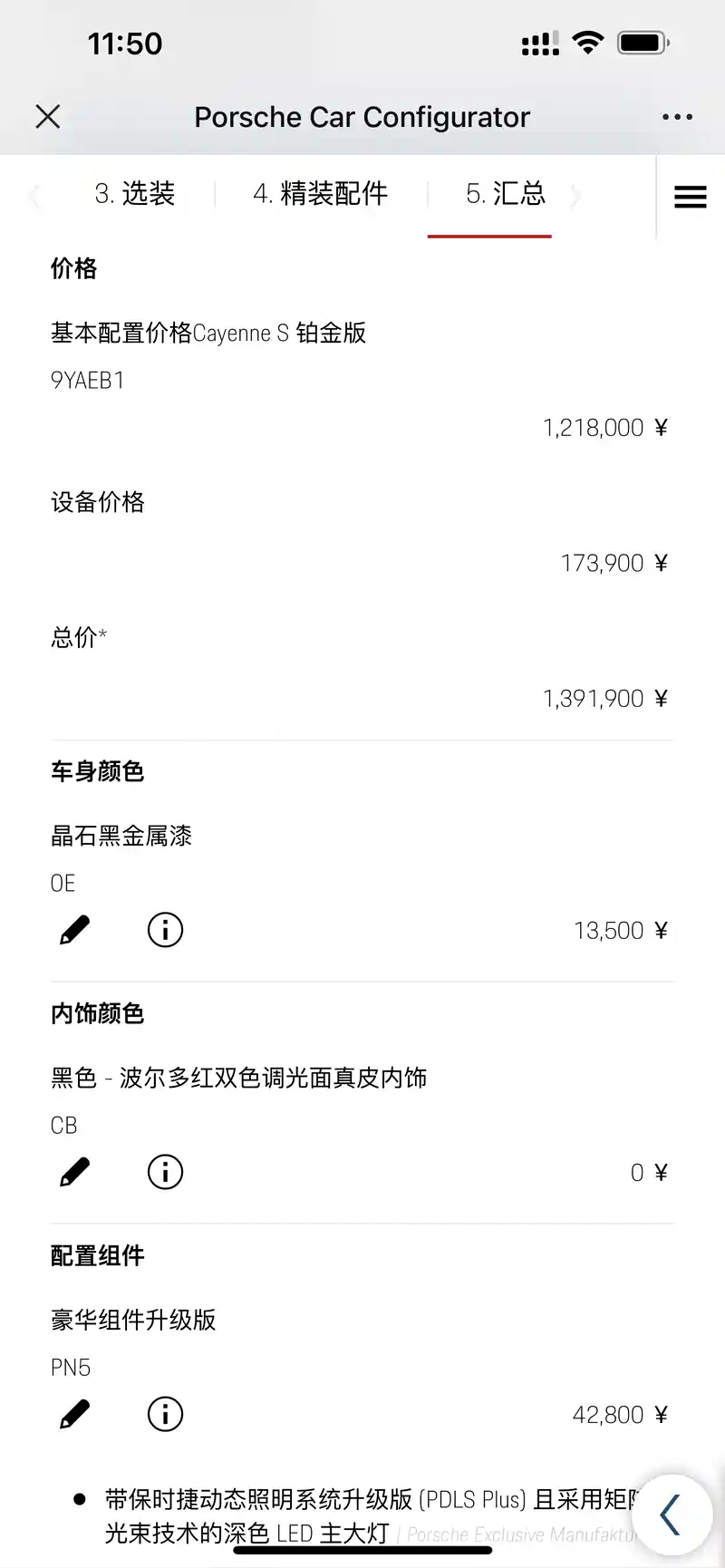Show details for 豪华组件升级版

(165, 1414)
